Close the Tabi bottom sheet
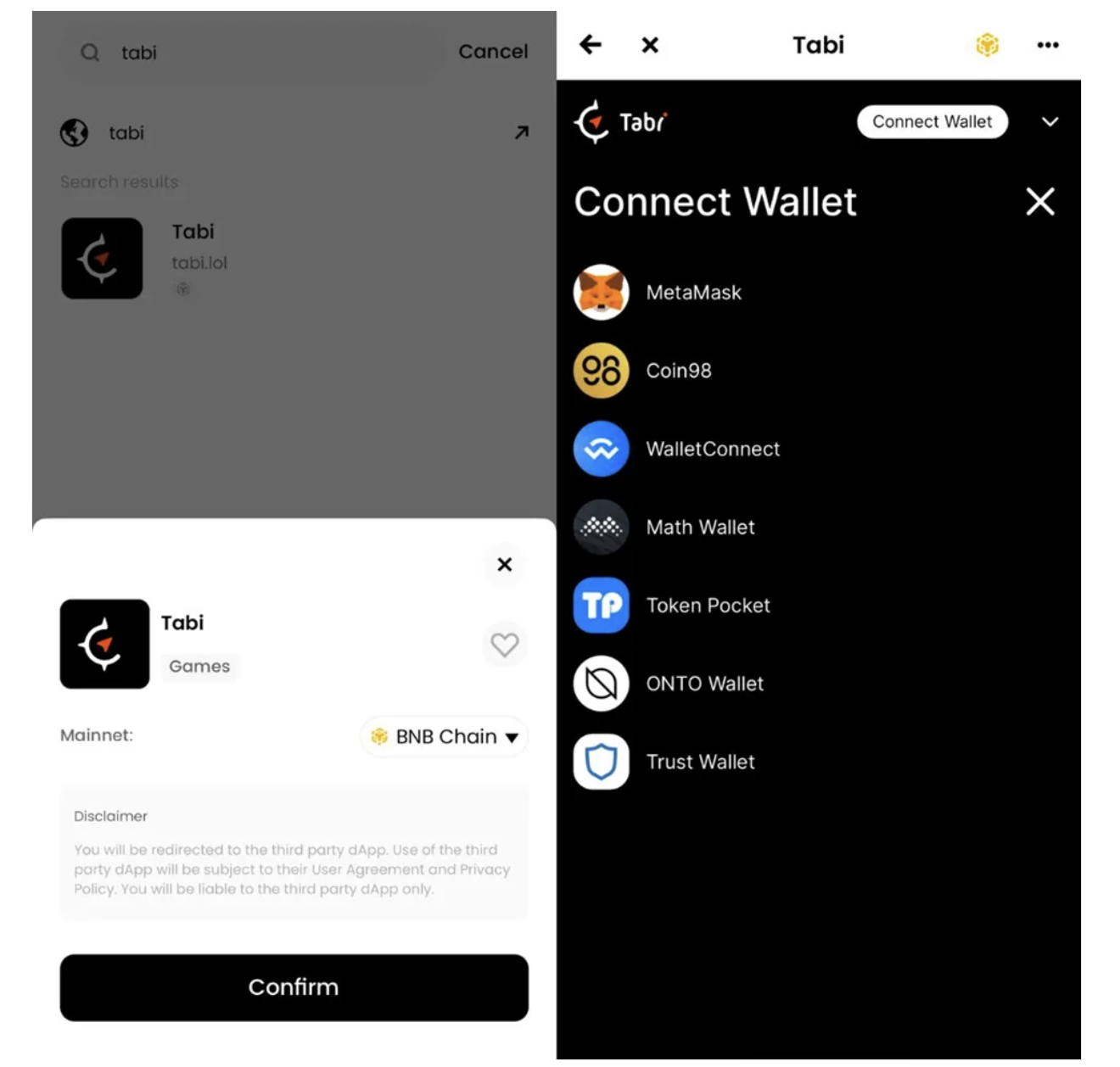 pyautogui.click(x=504, y=565)
